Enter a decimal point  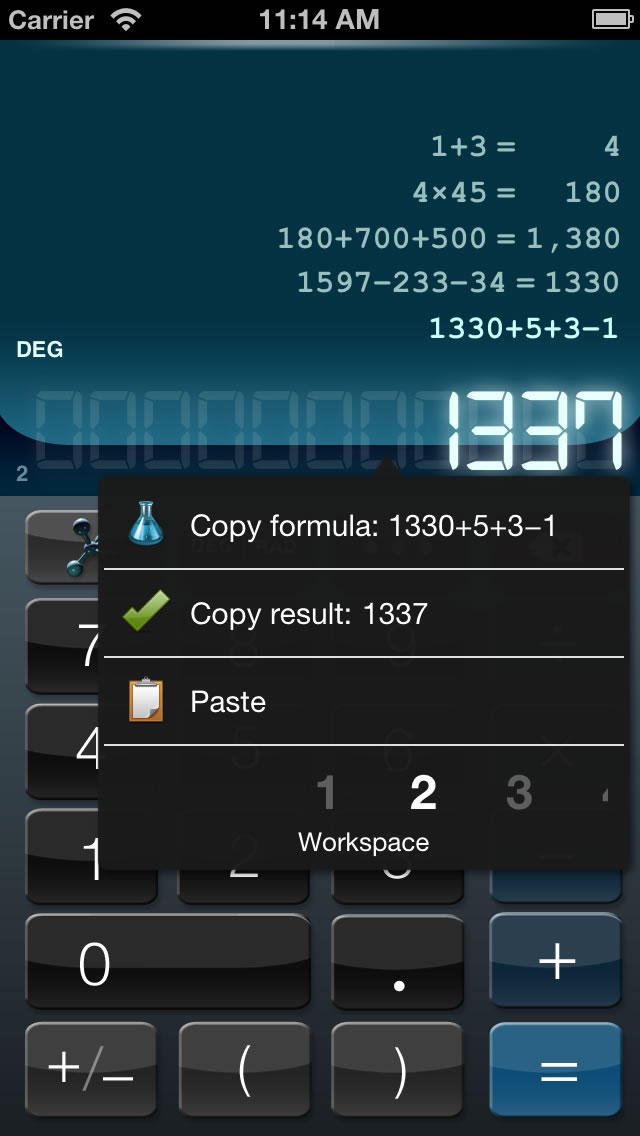click(x=398, y=962)
